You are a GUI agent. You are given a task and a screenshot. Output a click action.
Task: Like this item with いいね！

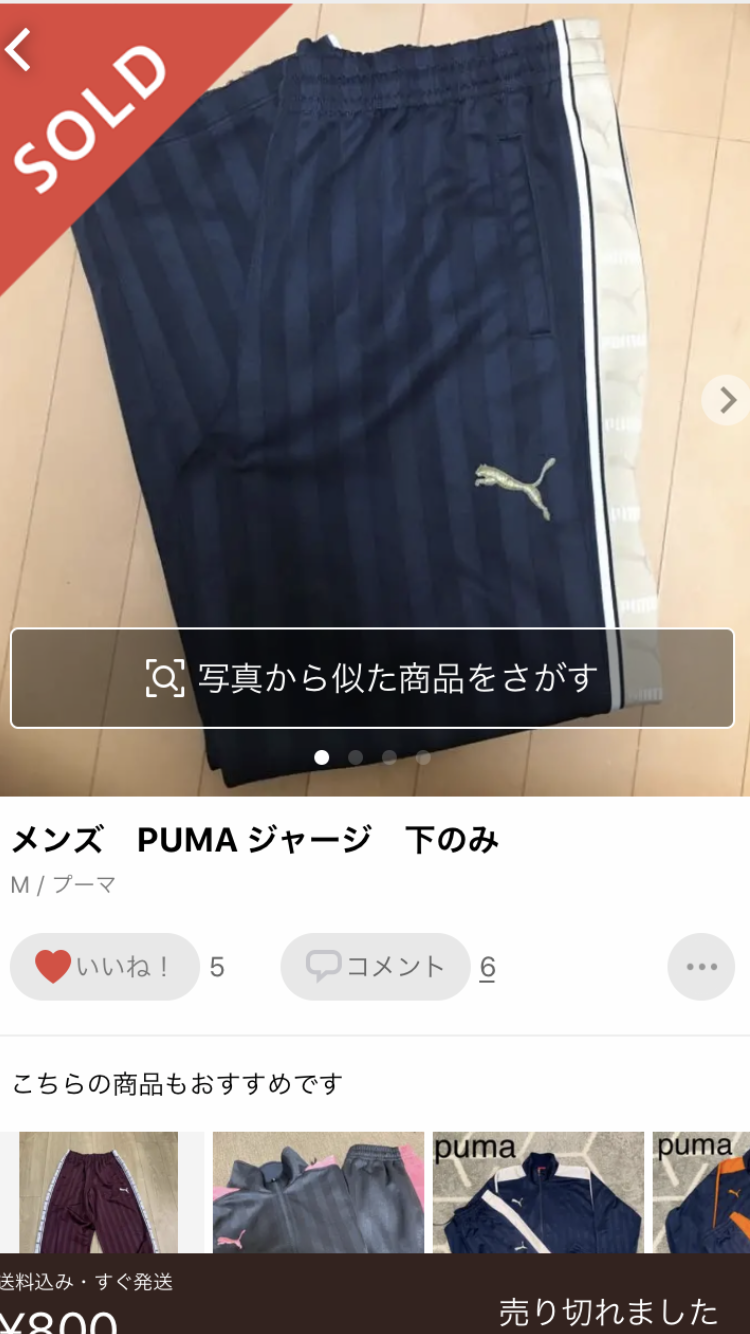coord(105,967)
